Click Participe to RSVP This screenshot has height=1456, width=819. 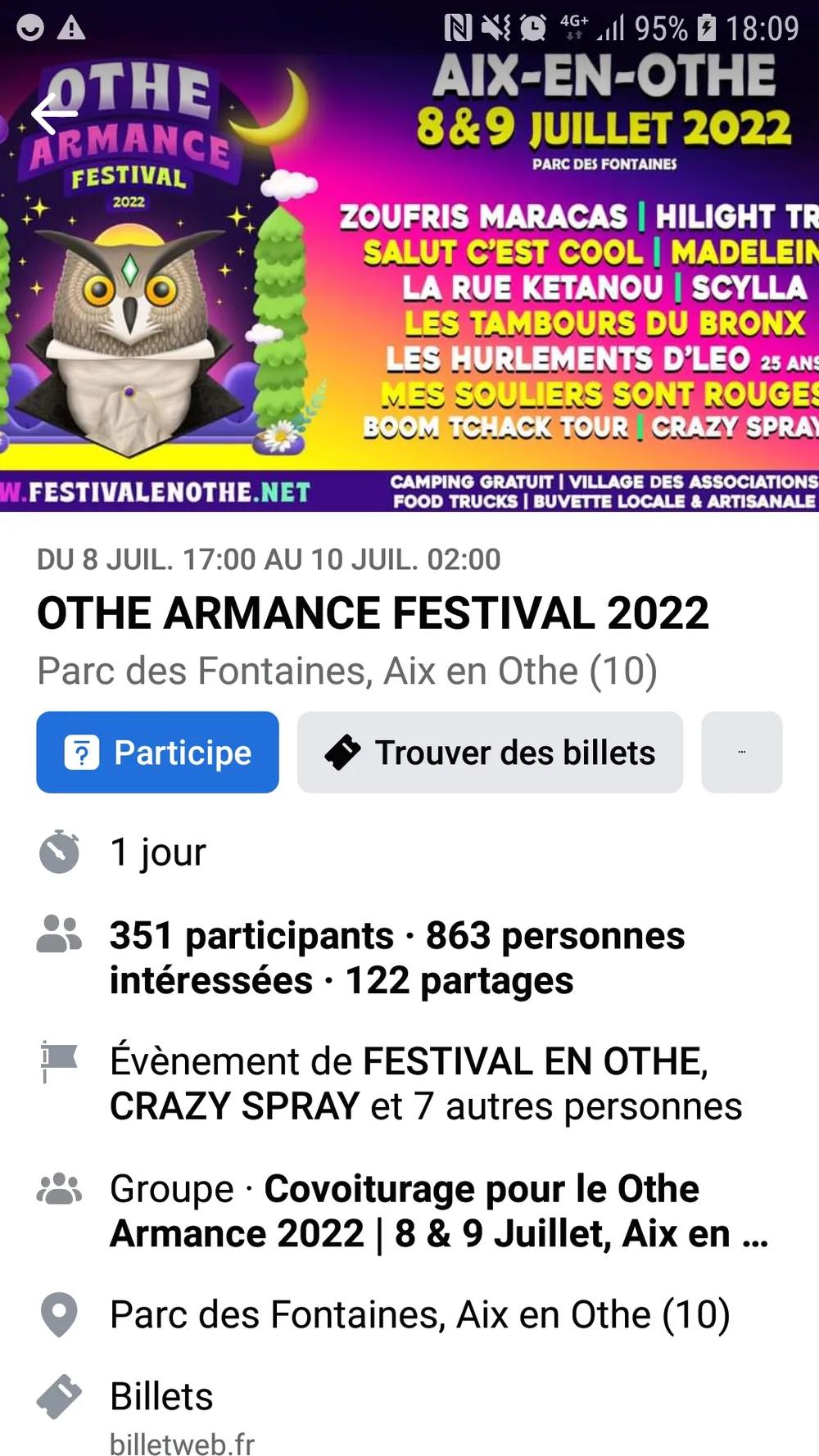point(157,752)
